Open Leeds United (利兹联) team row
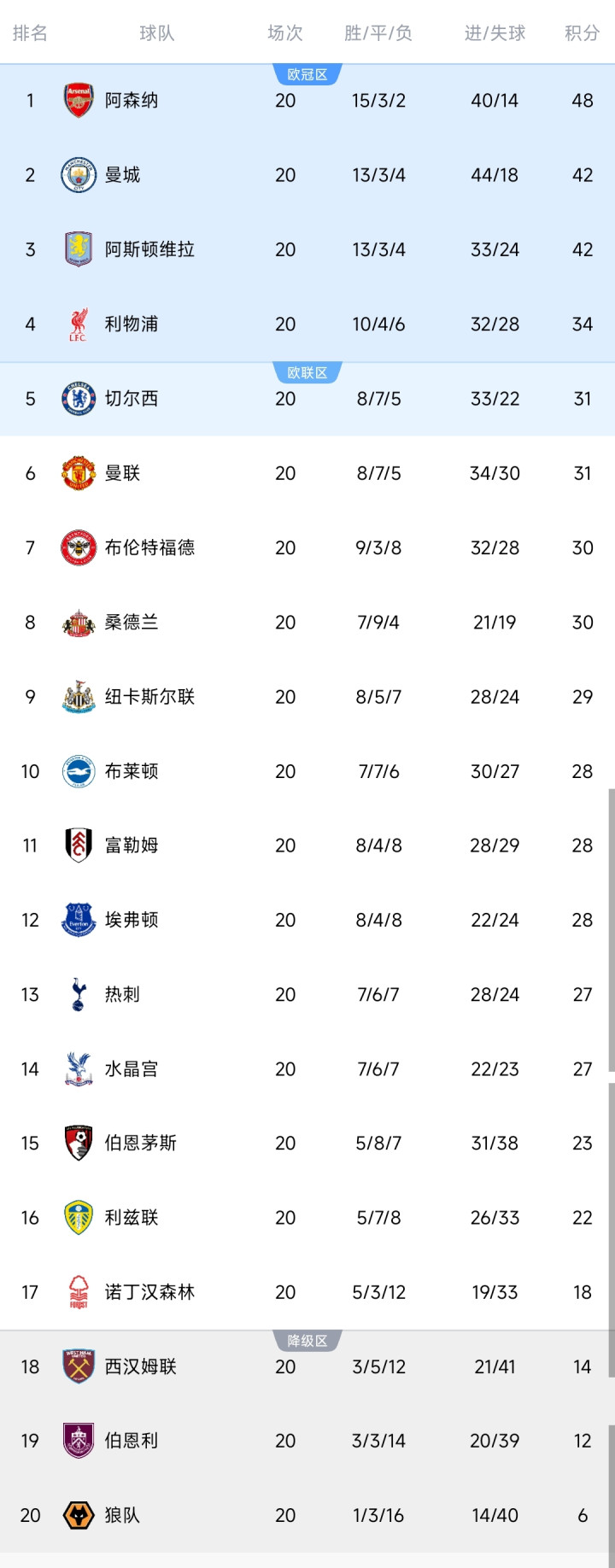Screen dimensions: 615x1568 [132, 1218]
